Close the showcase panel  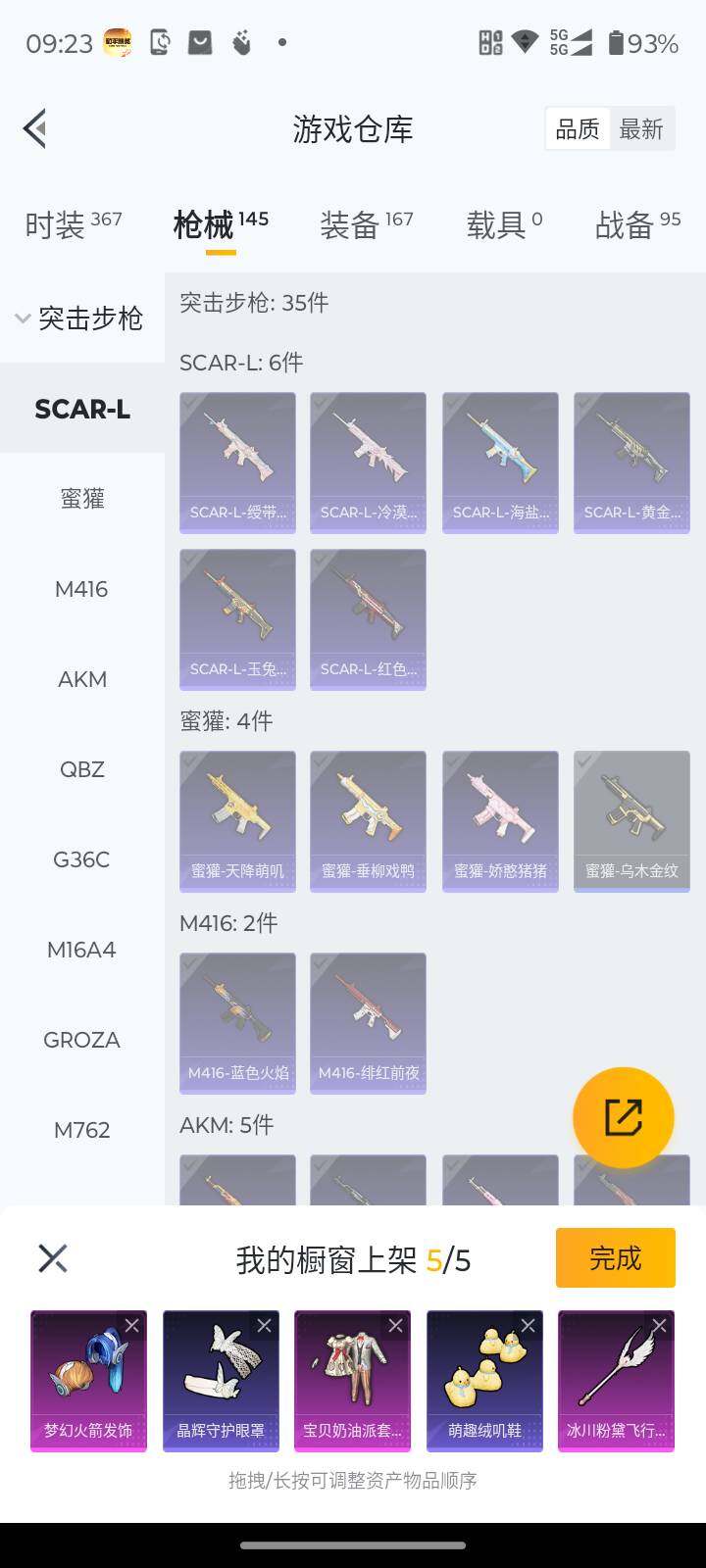[53, 1258]
